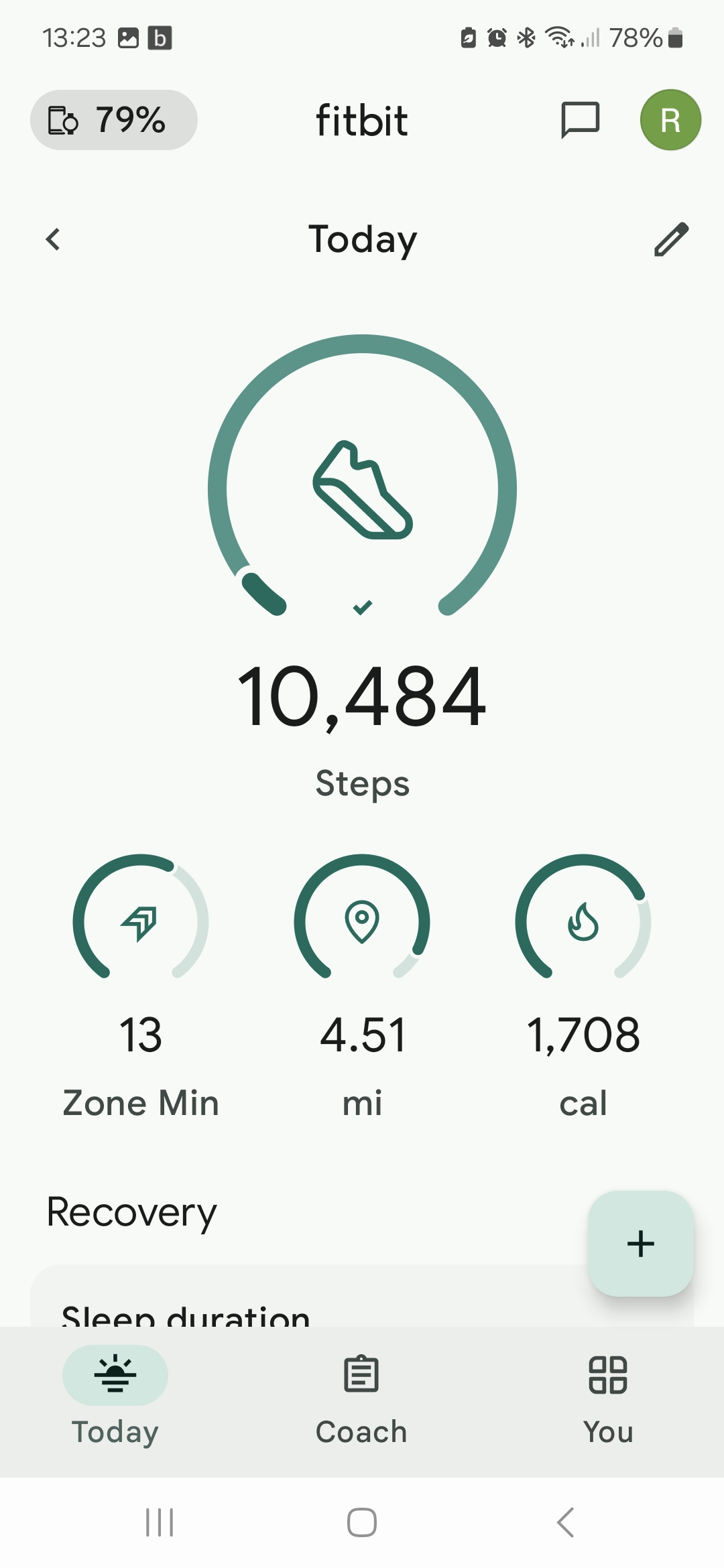
Task: Open the Sleep duration card
Action: click(308, 1296)
